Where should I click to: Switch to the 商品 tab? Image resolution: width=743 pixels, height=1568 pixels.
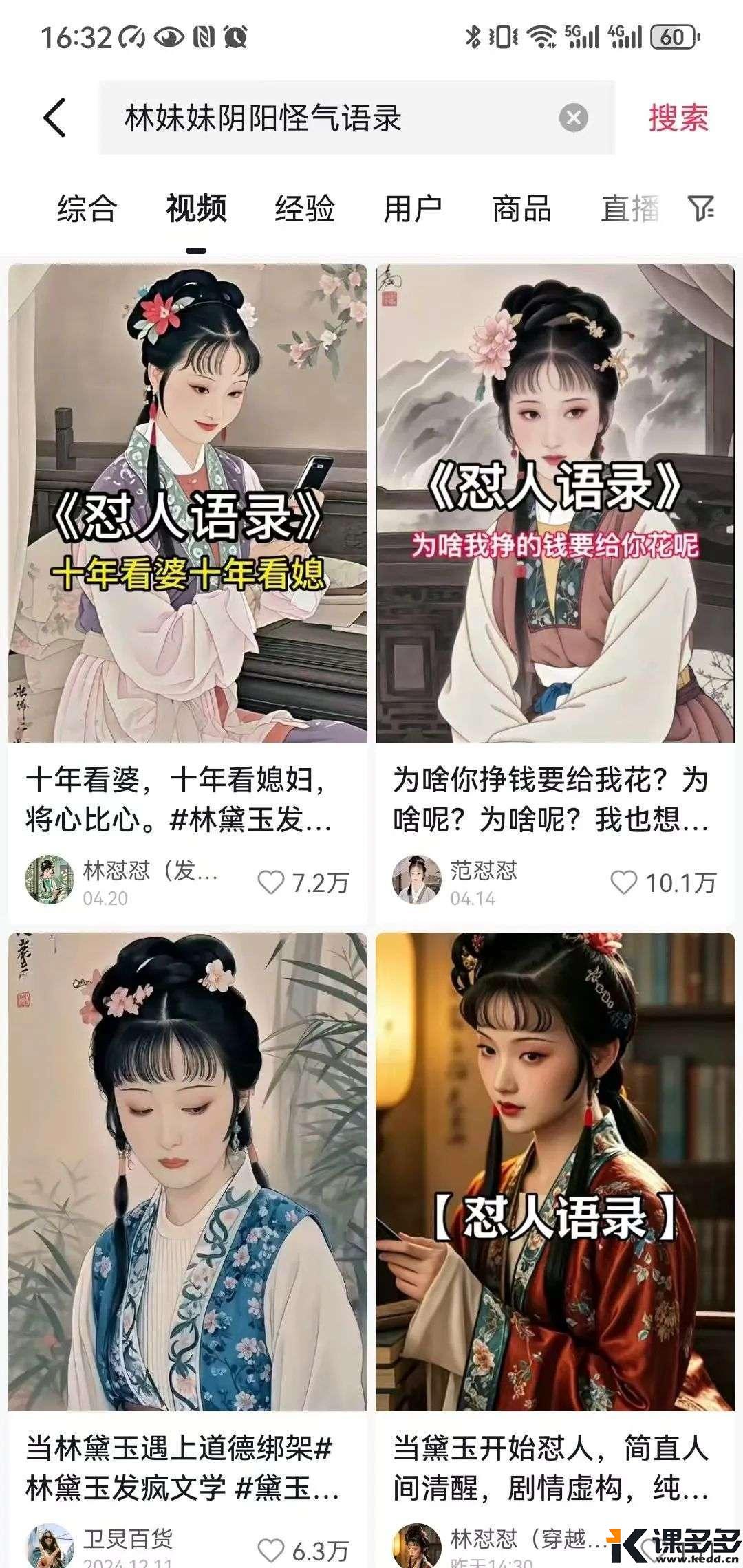(521, 208)
